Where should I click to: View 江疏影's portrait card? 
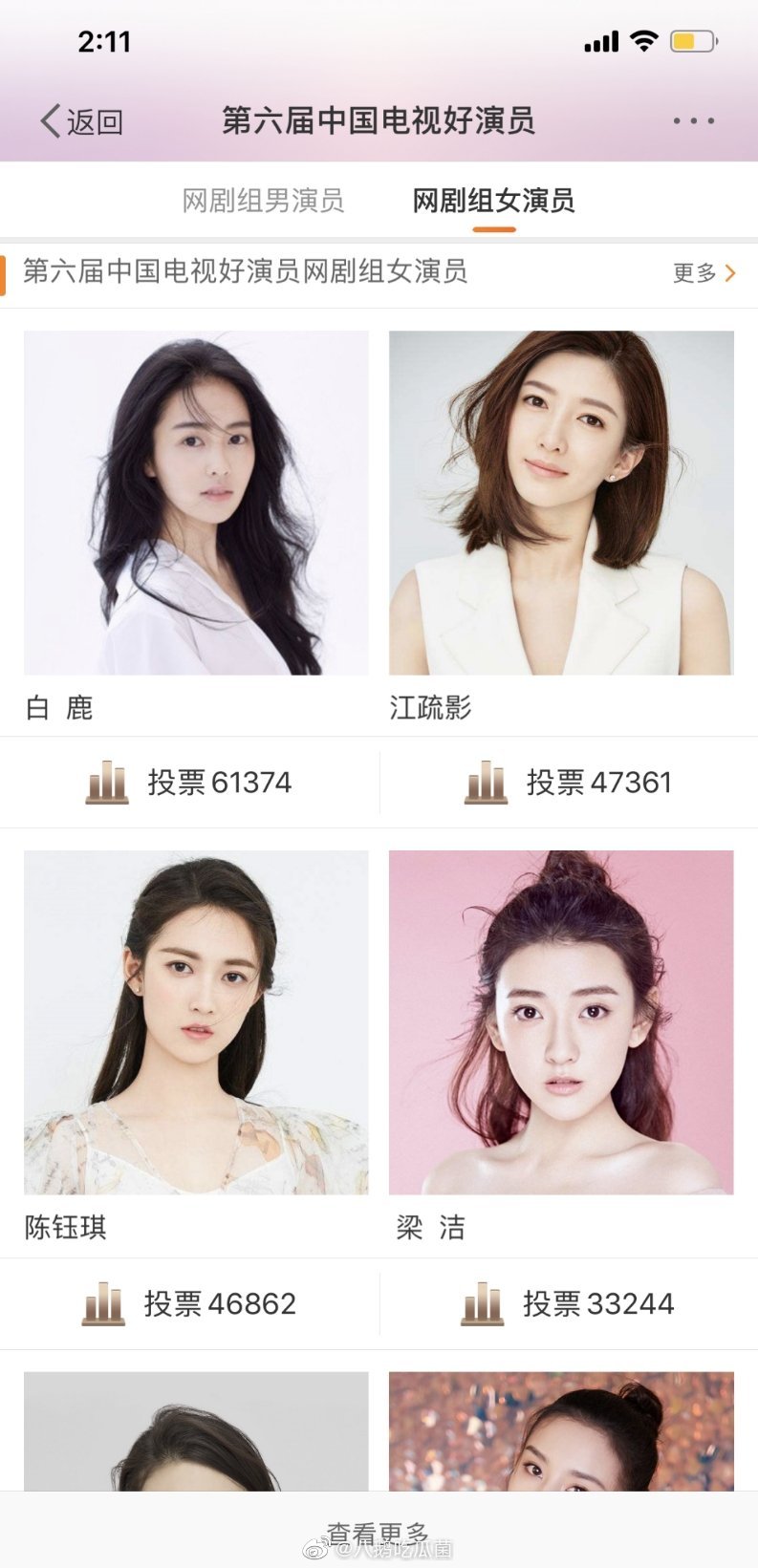click(561, 503)
